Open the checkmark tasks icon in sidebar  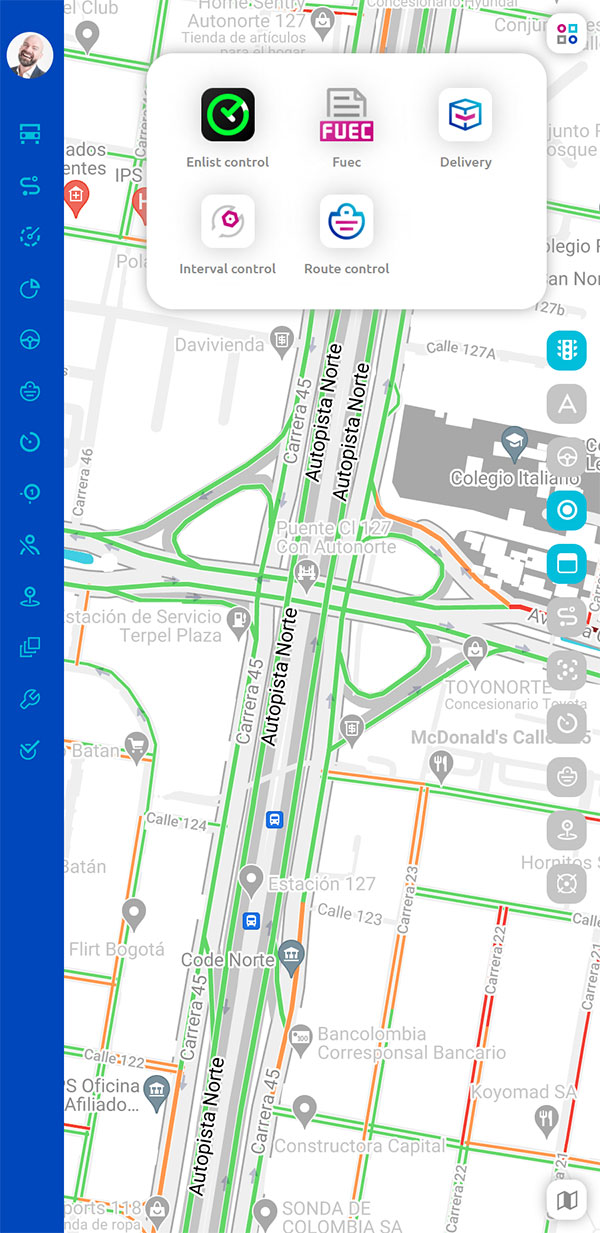pos(30,750)
